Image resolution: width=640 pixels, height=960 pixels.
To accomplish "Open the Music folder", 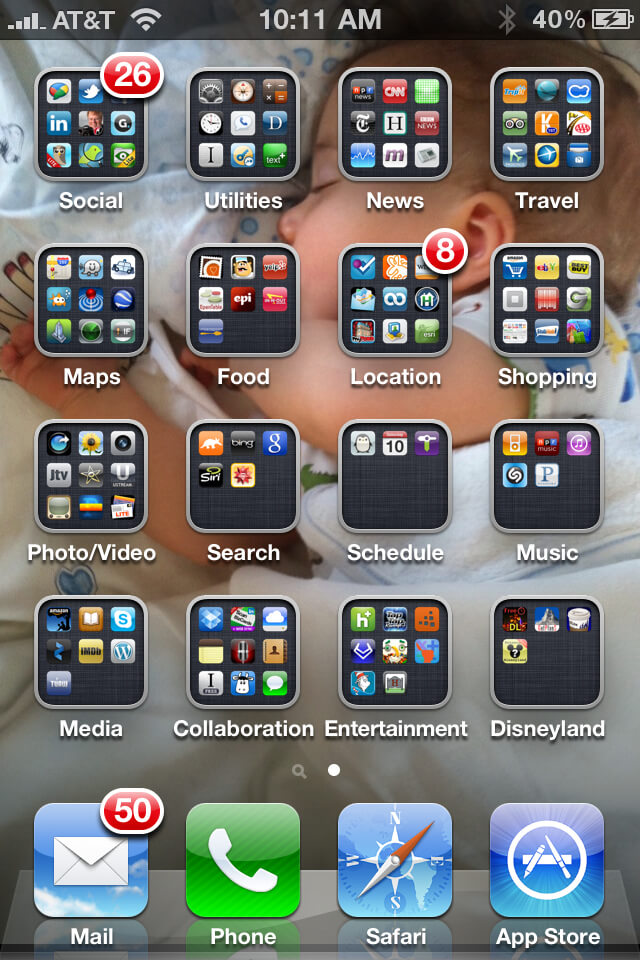I will point(547,476).
